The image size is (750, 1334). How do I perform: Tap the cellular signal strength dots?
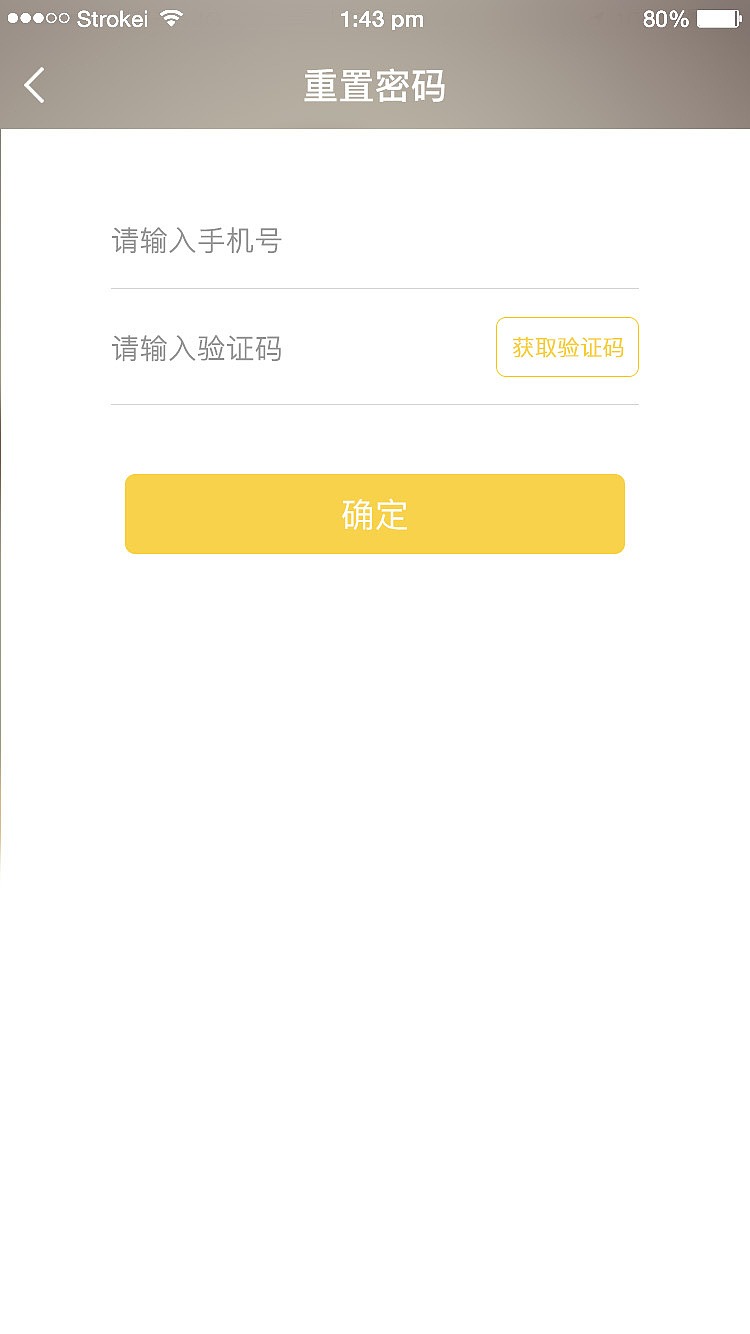click(x=36, y=16)
